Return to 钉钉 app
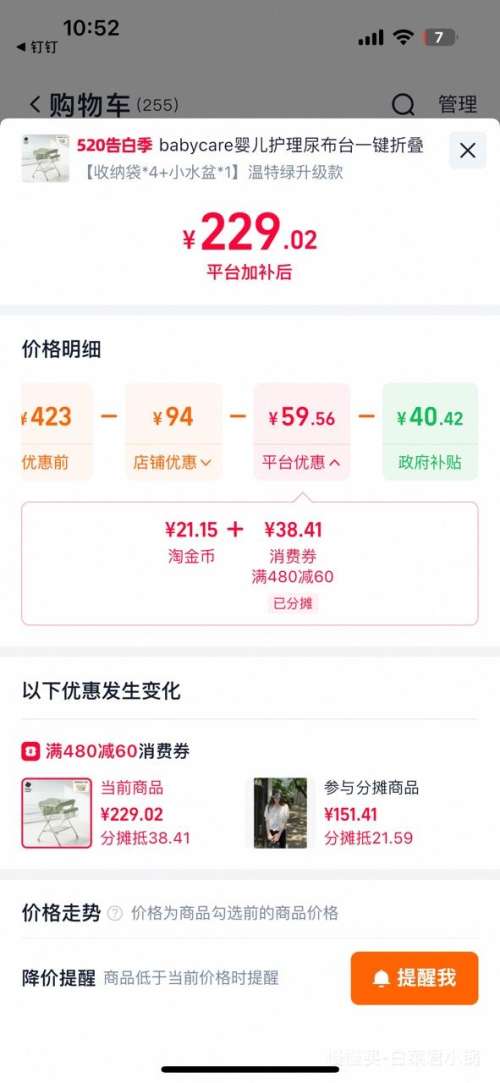 37,47
